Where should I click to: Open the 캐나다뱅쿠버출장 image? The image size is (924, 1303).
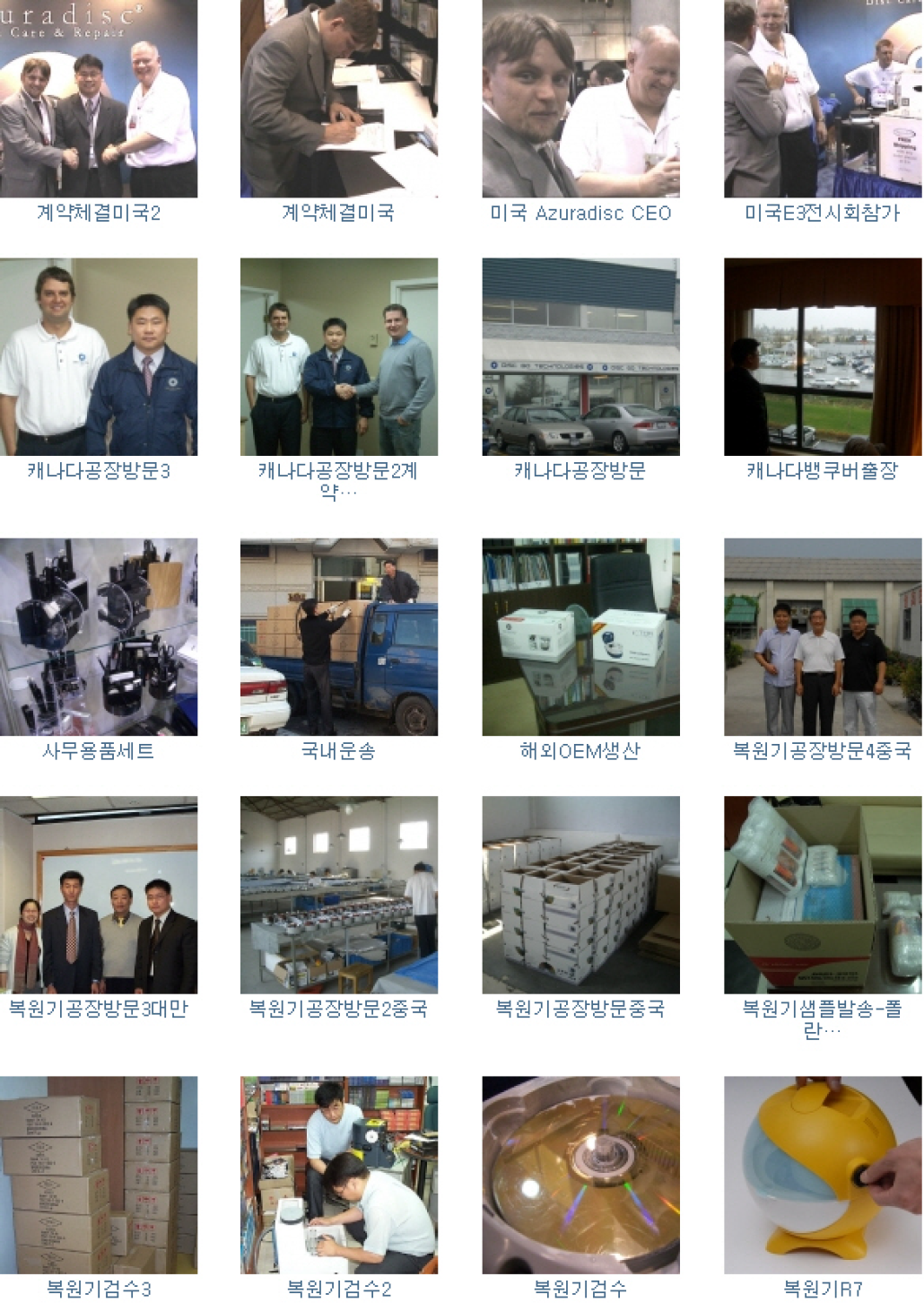tap(823, 356)
